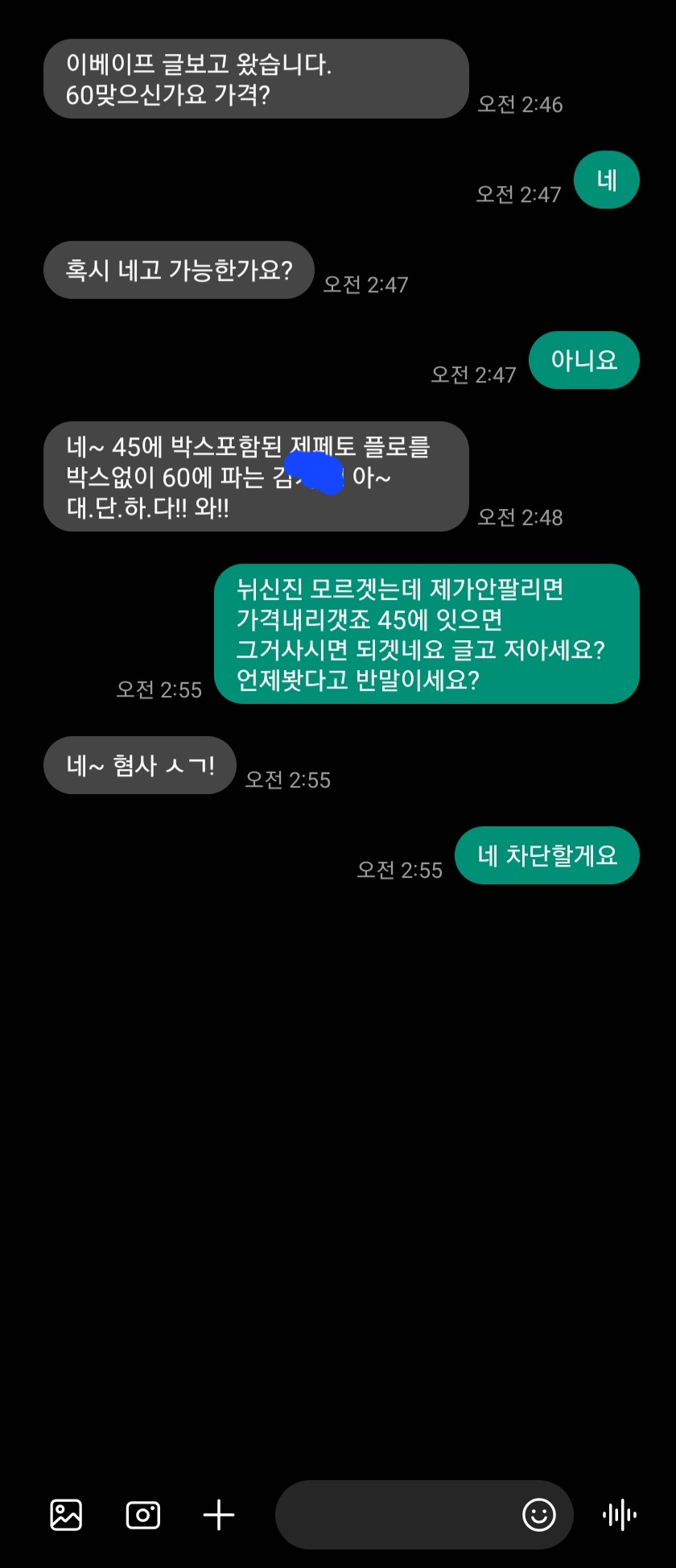Open the gallery image picker
Screen dimensions: 676x1568
[66, 1515]
